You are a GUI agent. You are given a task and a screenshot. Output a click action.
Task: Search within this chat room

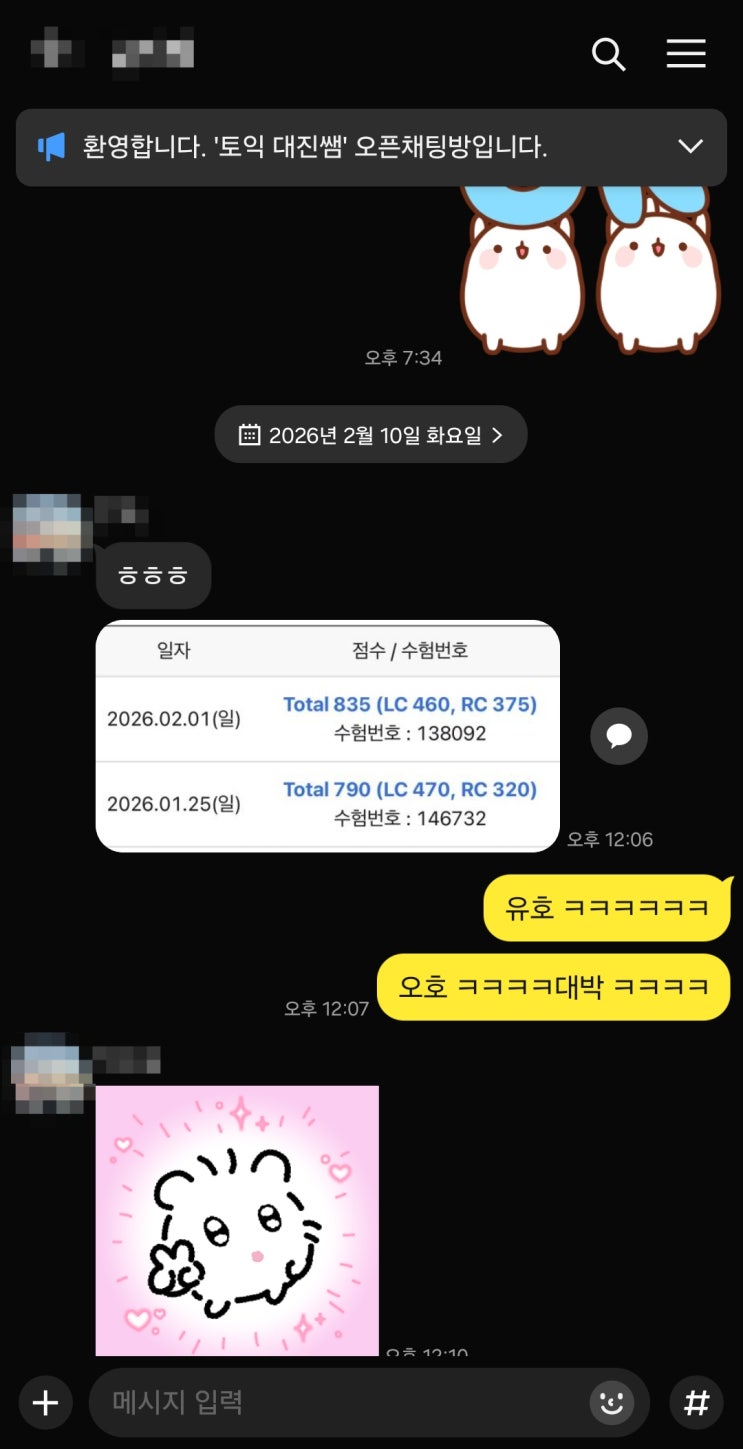pos(608,54)
